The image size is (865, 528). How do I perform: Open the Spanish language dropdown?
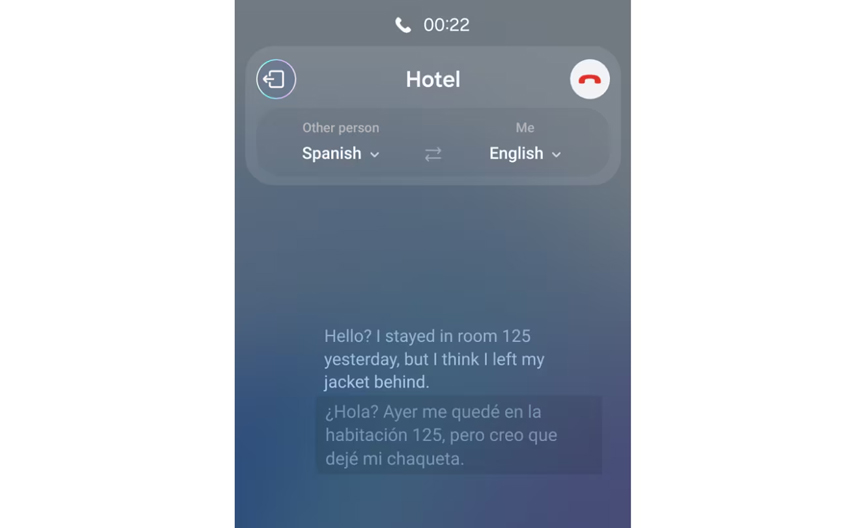click(x=341, y=154)
